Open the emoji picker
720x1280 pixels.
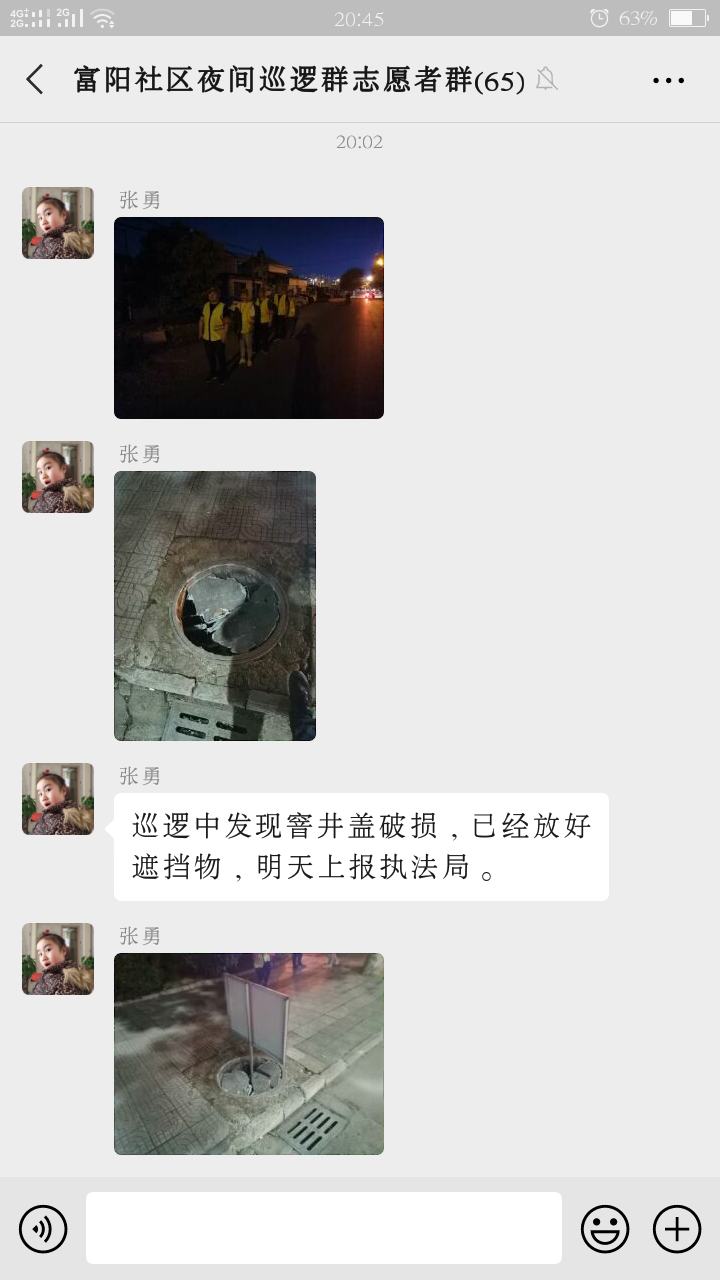[x=605, y=1228]
